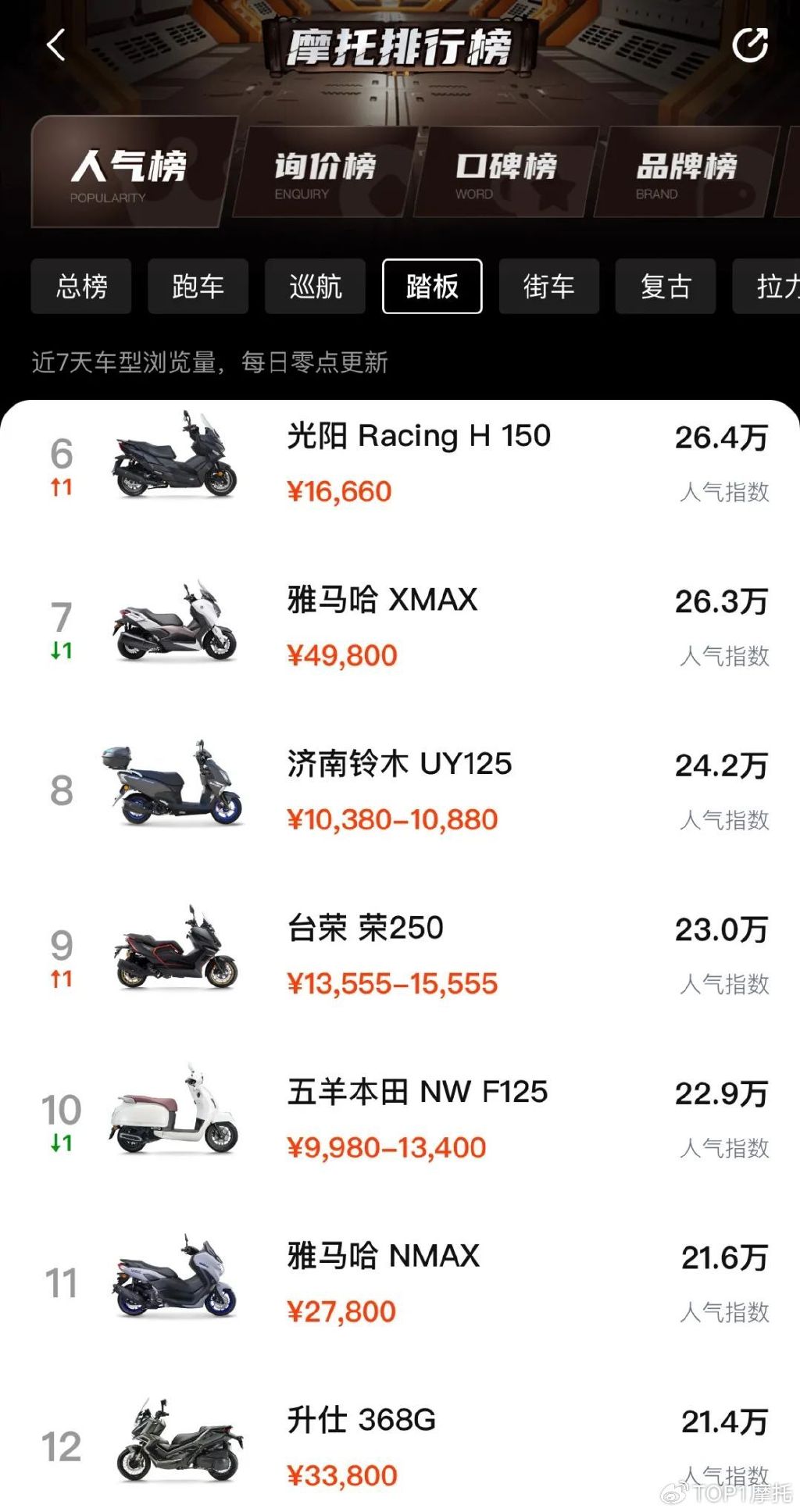The image size is (800, 1512).
Task: View the 雅马哈 NMAX listing
Action: 400,1283
